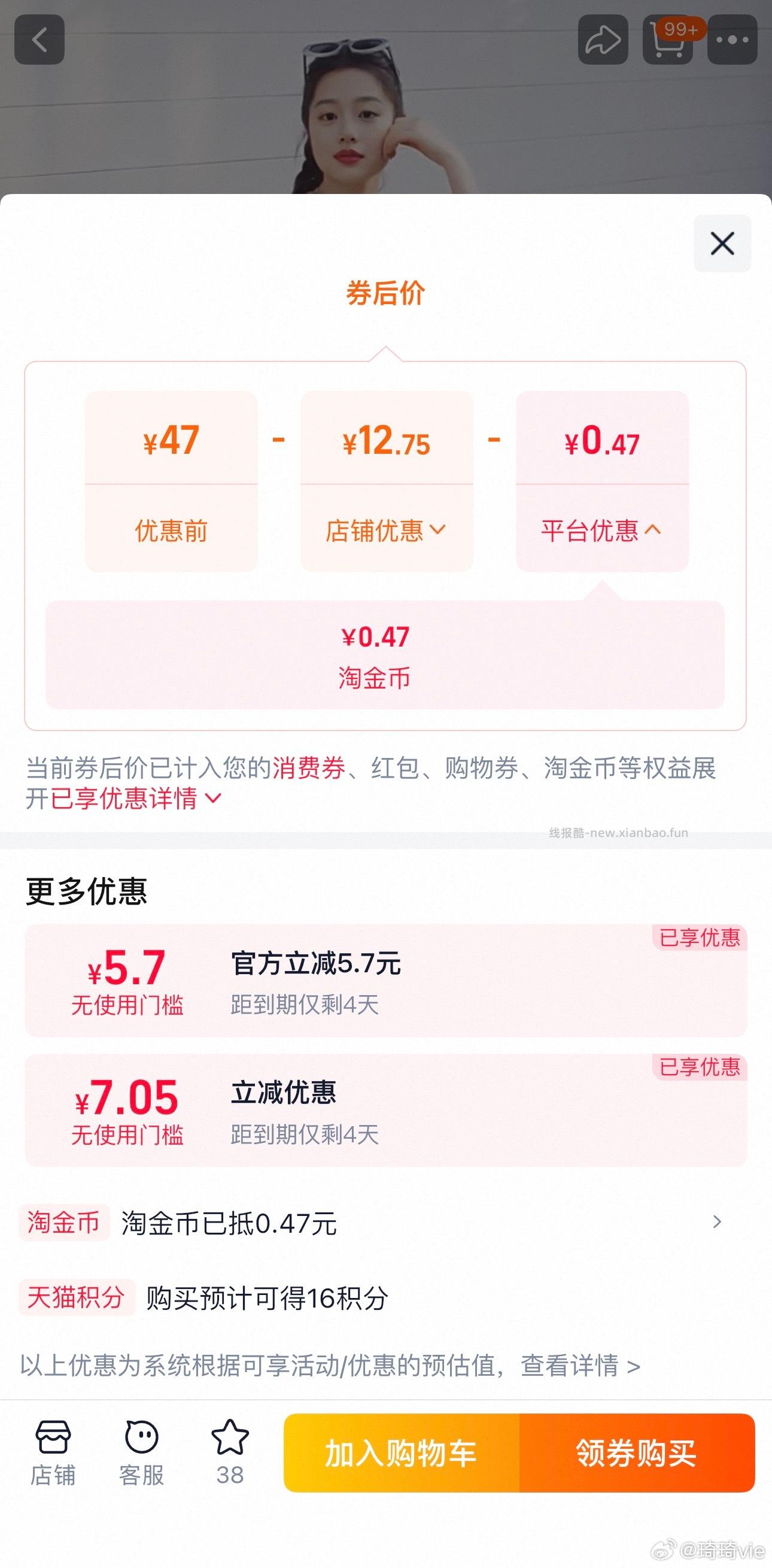The width and height of the screenshot is (772, 1568).
Task: Open the 消费券 highlighted link
Action: 308,770
